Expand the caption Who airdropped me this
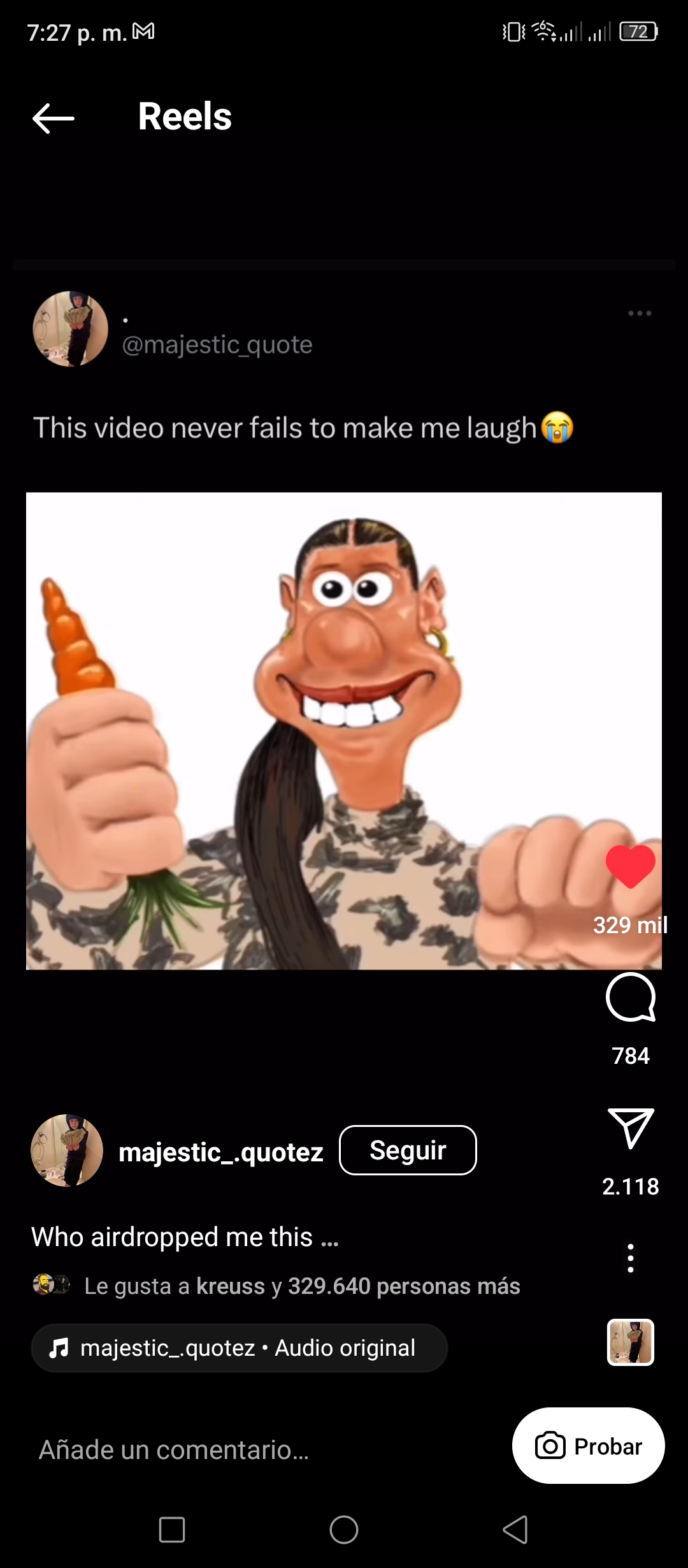Image resolution: width=688 pixels, height=1568 pixels. click(185, 1237)
